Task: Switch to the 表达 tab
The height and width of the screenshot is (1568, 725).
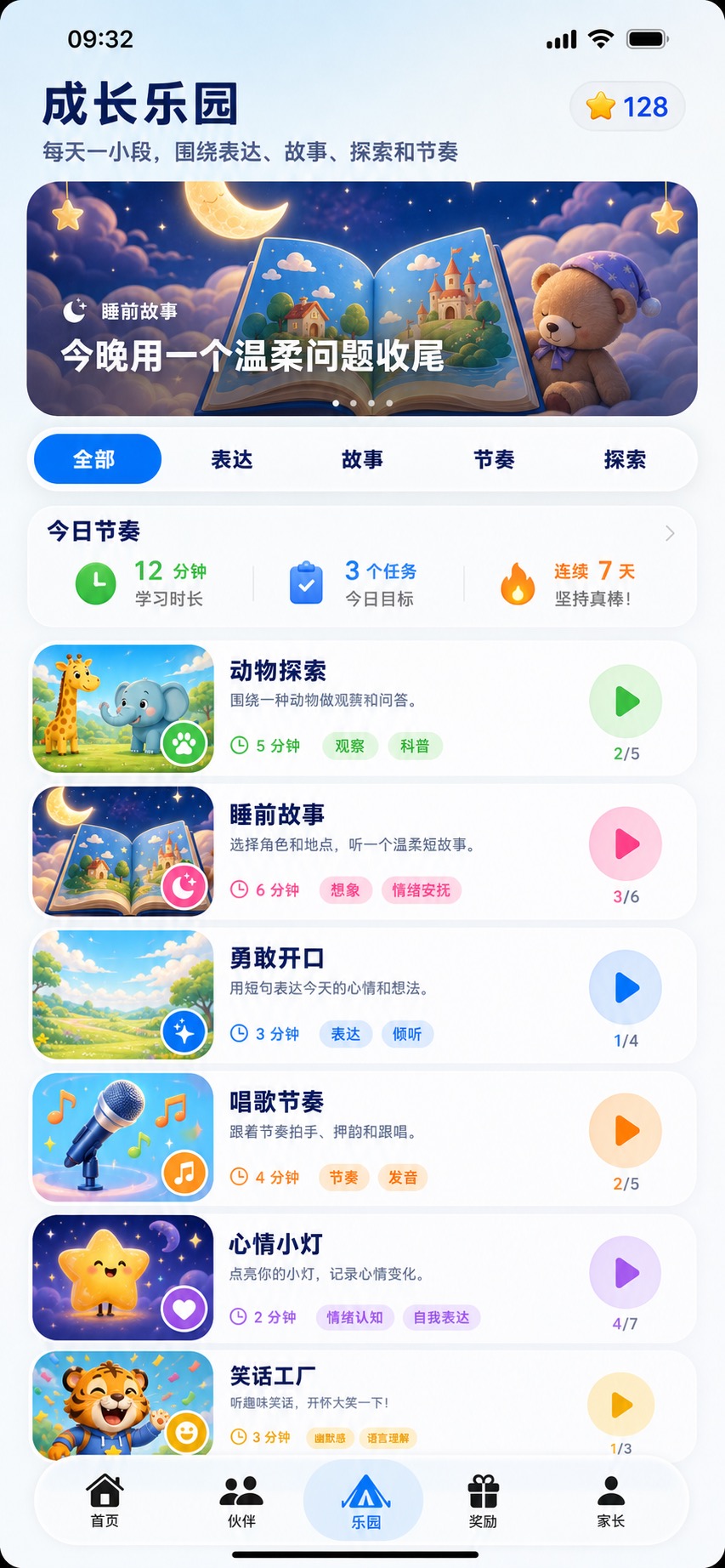Action: pyautogui.click(x=232, y=459)
